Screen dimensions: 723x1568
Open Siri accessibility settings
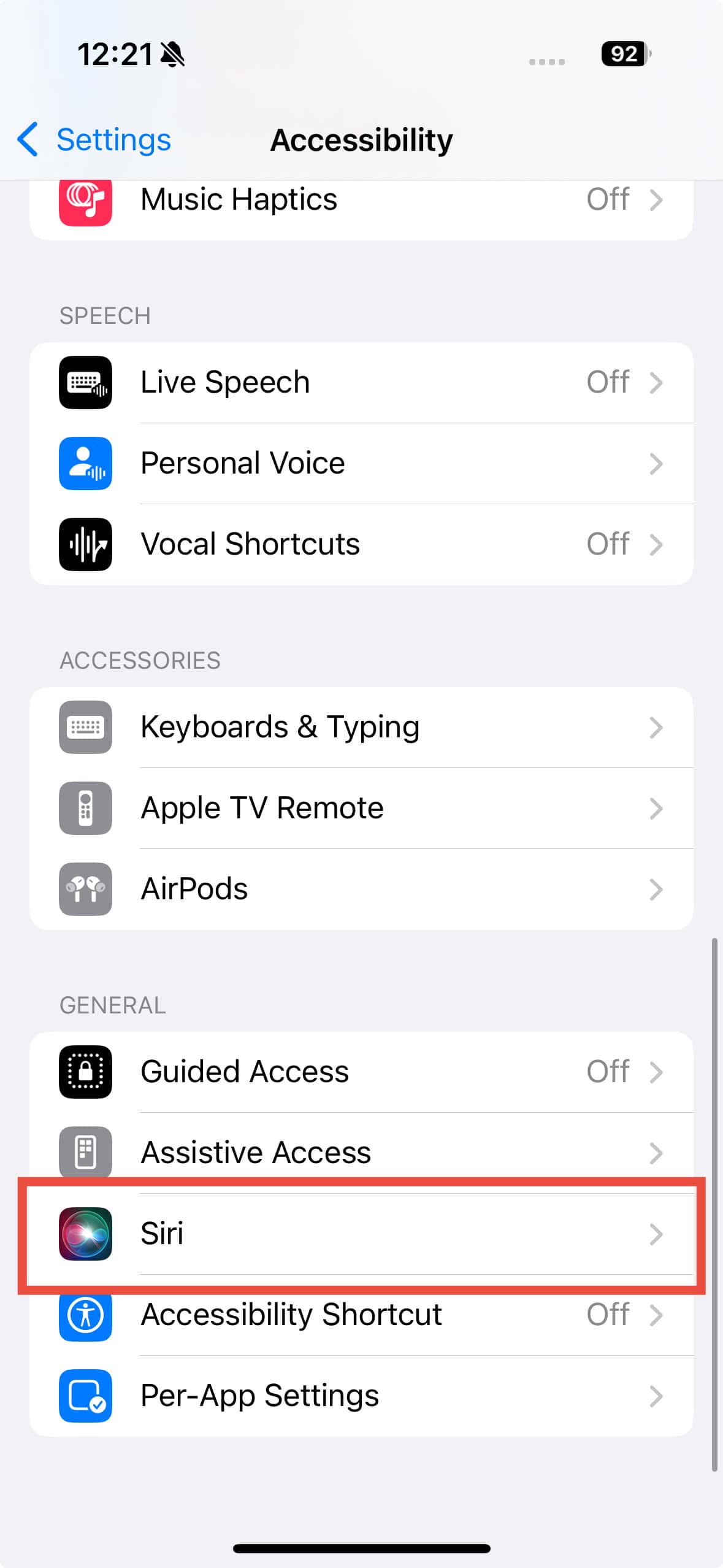pos(361,1234)
